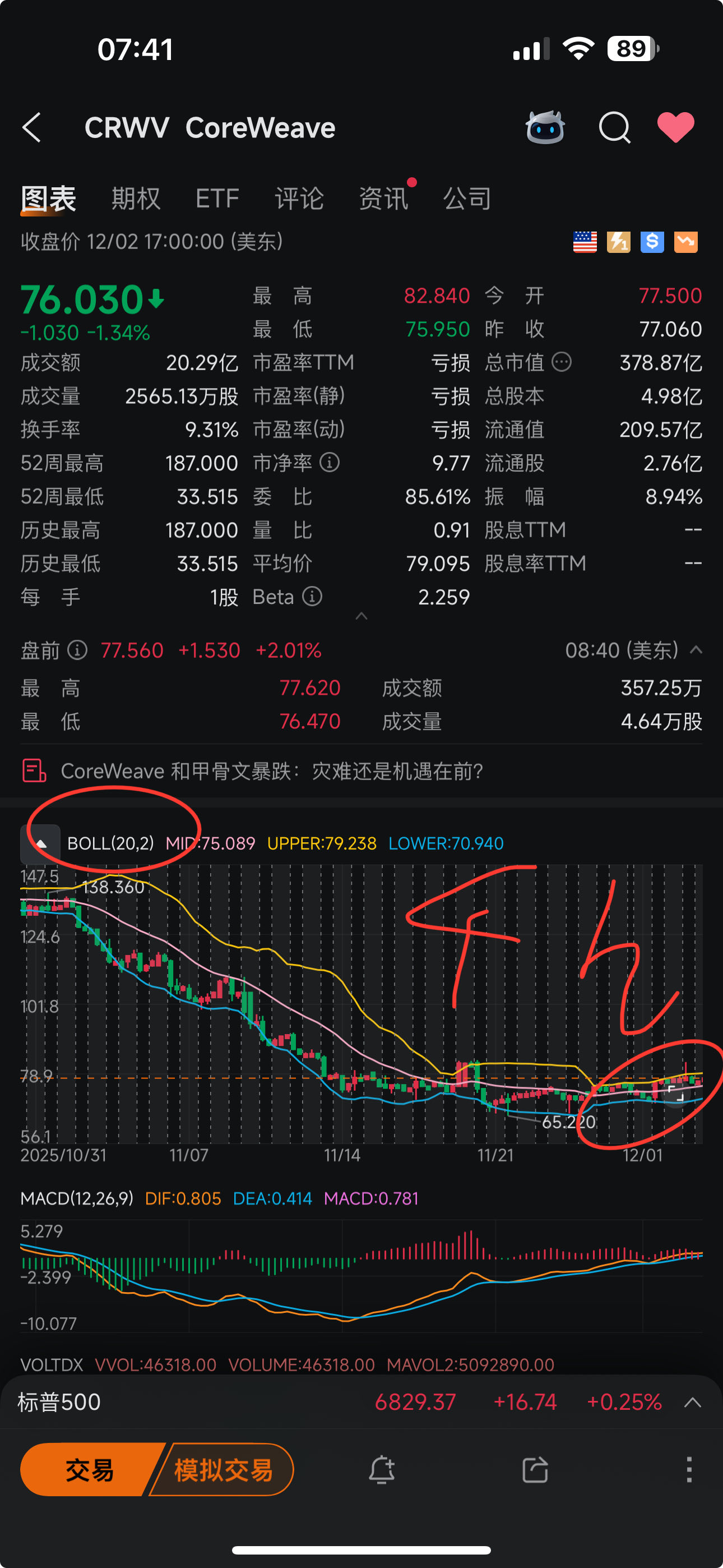
Task: Open the bottom overflow menu
Action: click(689, 1469)
